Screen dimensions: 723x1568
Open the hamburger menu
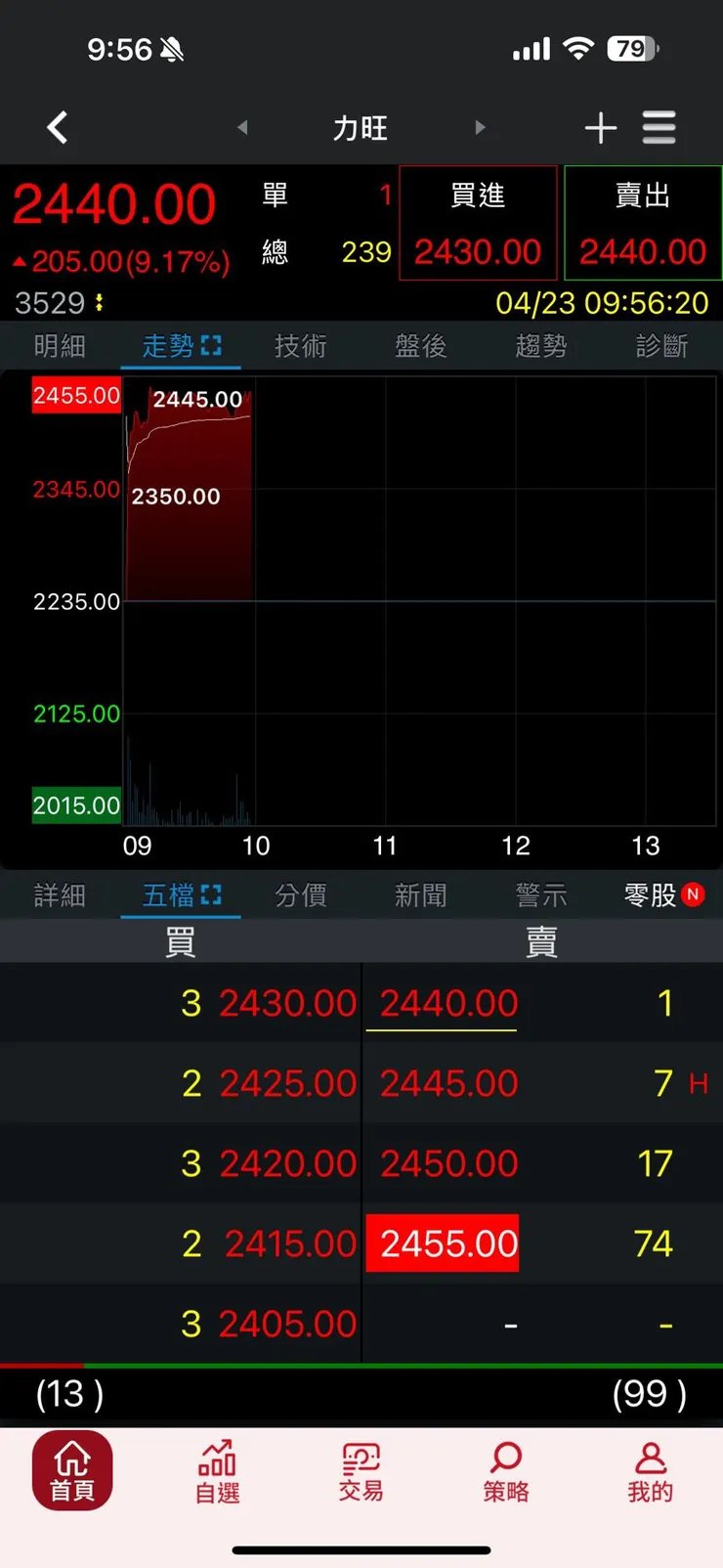(659, 128)
